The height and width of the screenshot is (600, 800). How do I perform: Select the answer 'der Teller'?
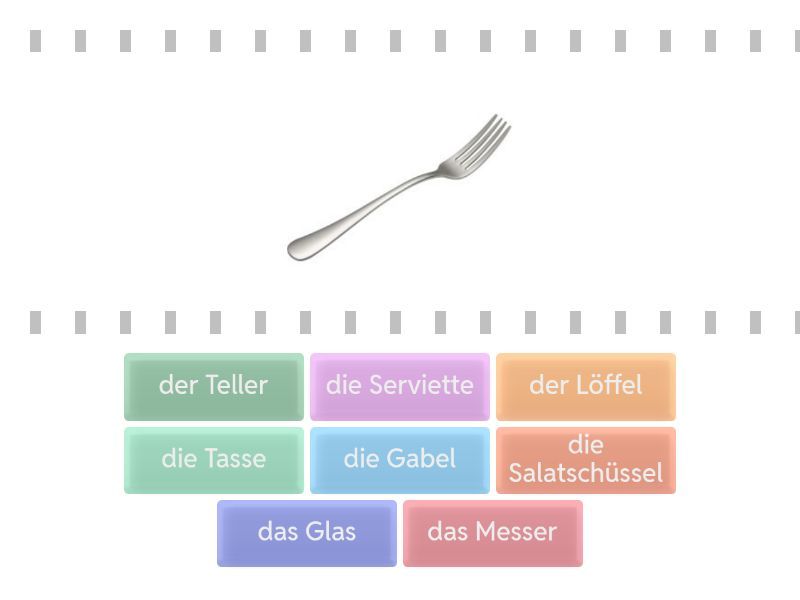[x=213, y=386]
